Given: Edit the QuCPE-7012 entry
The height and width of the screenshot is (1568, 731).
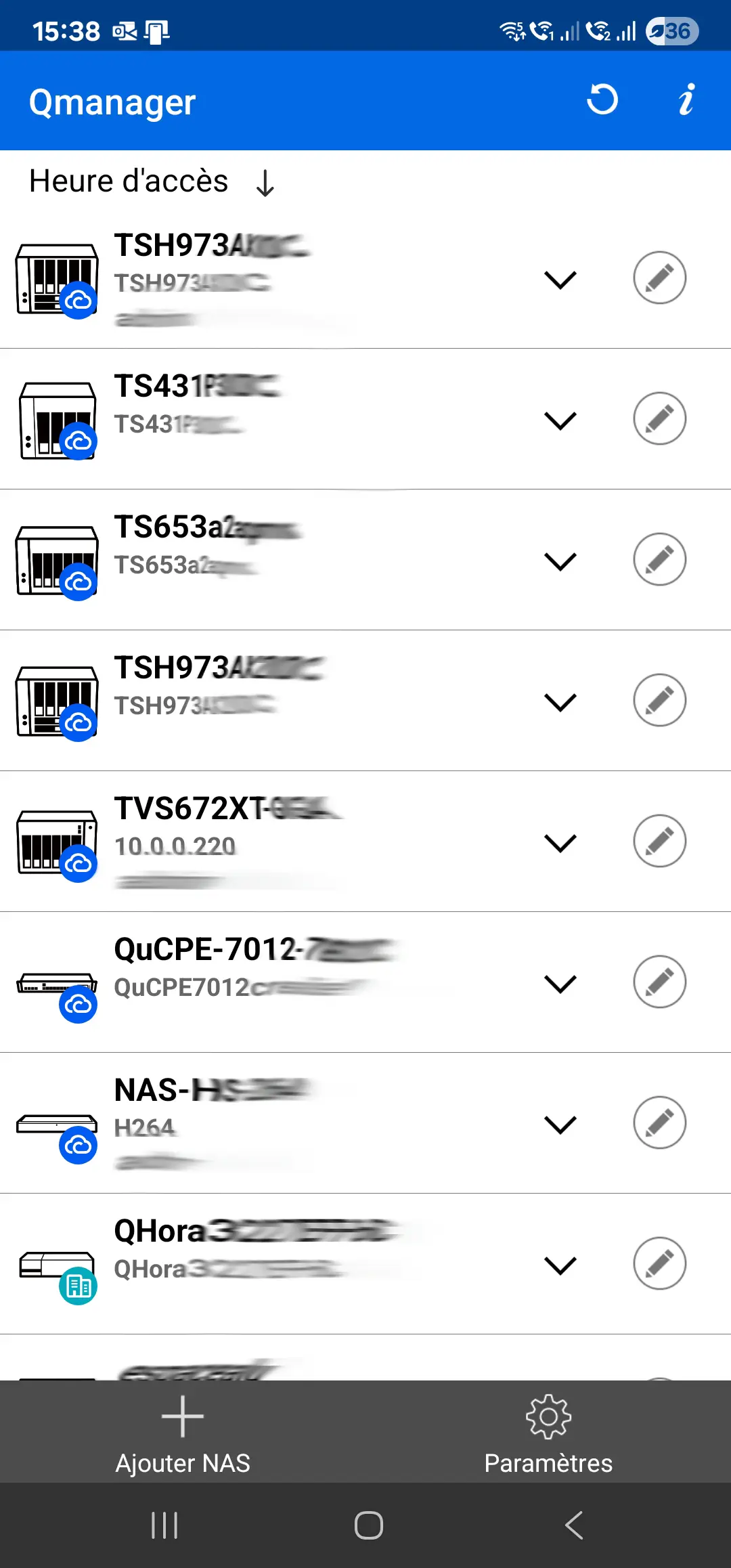Looking at the screenshot, I should [x=659, y=982].
